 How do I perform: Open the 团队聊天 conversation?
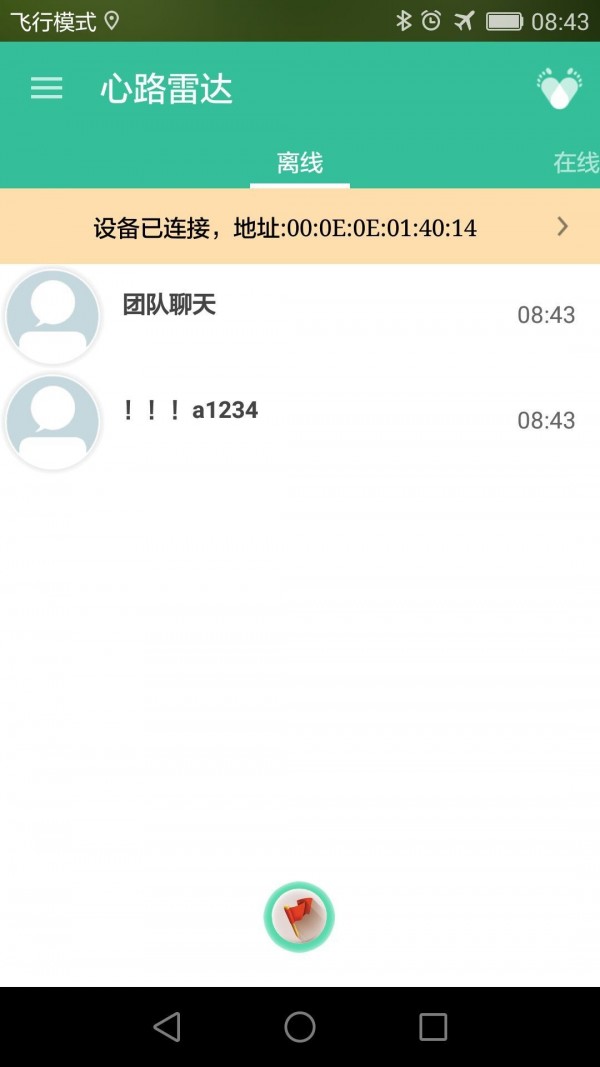(x=300, y=316)
